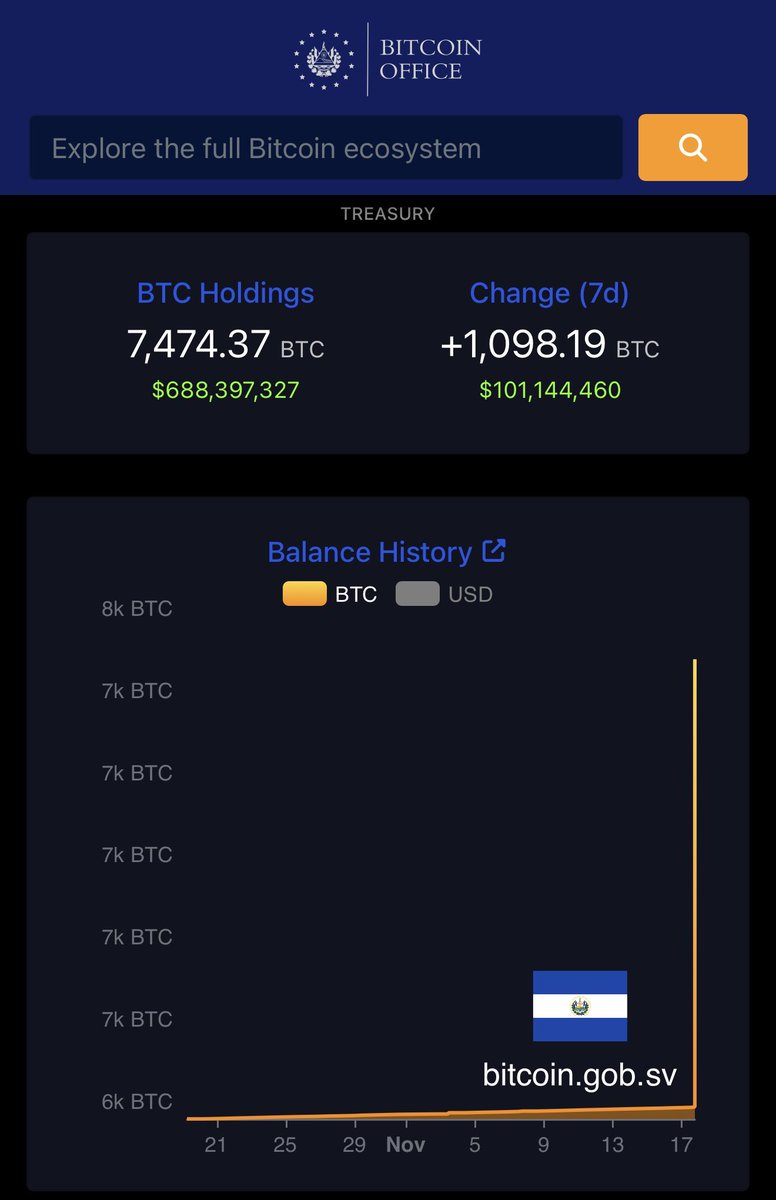This screenshot has height=1200, width=776.
Task: Click the Change (7d) heading
Action: coord(549,293)
